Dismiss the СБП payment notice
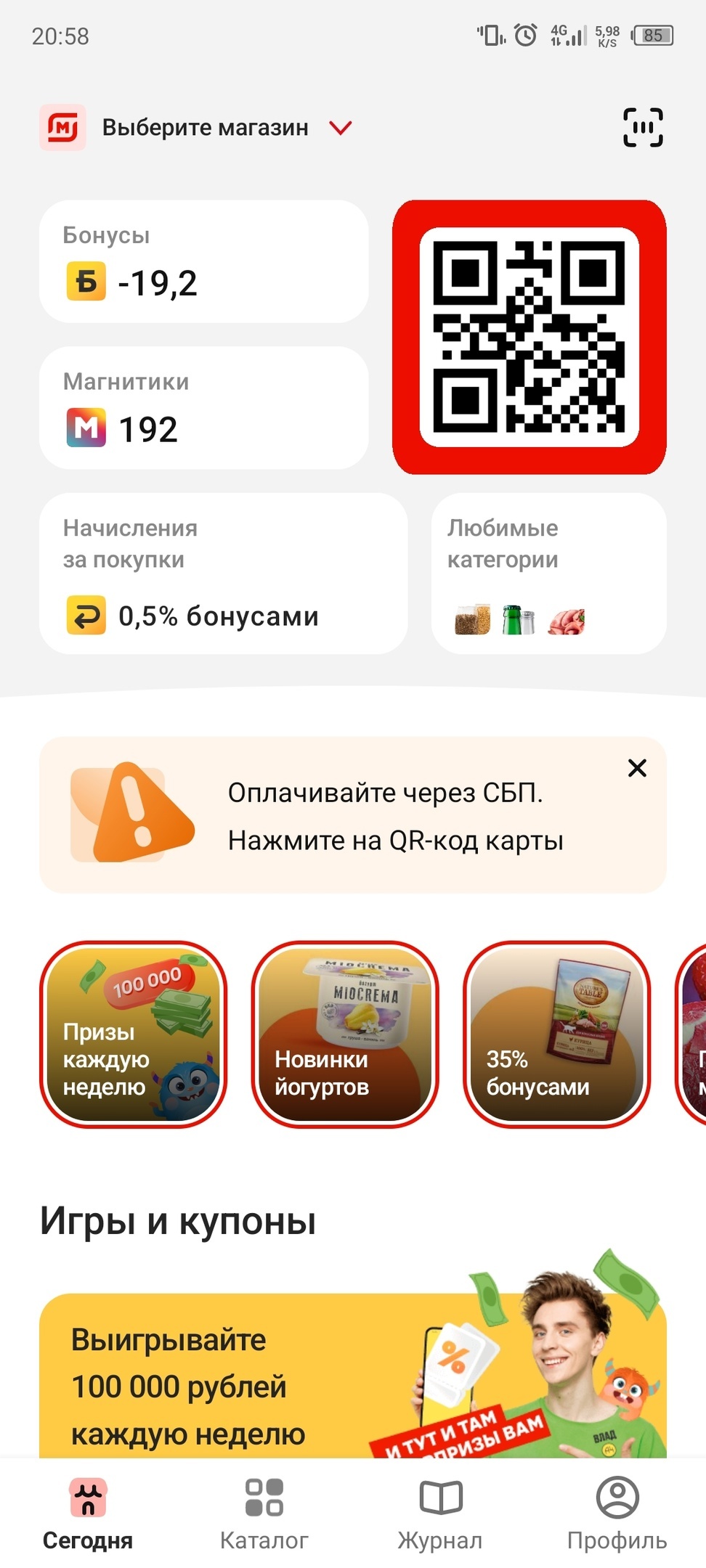The height and width of the screenshot is (1568, 706). click(x=637, y=768)
